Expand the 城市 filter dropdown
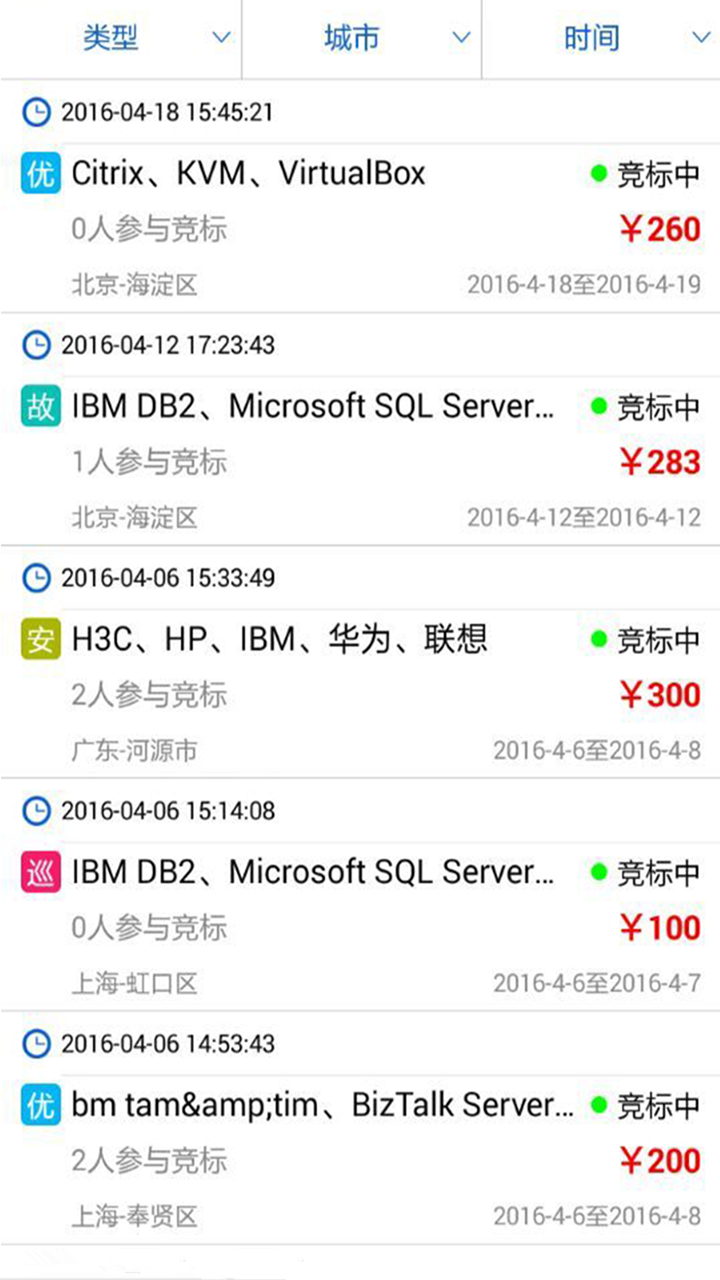The image size is (720, 1280). 361,39
